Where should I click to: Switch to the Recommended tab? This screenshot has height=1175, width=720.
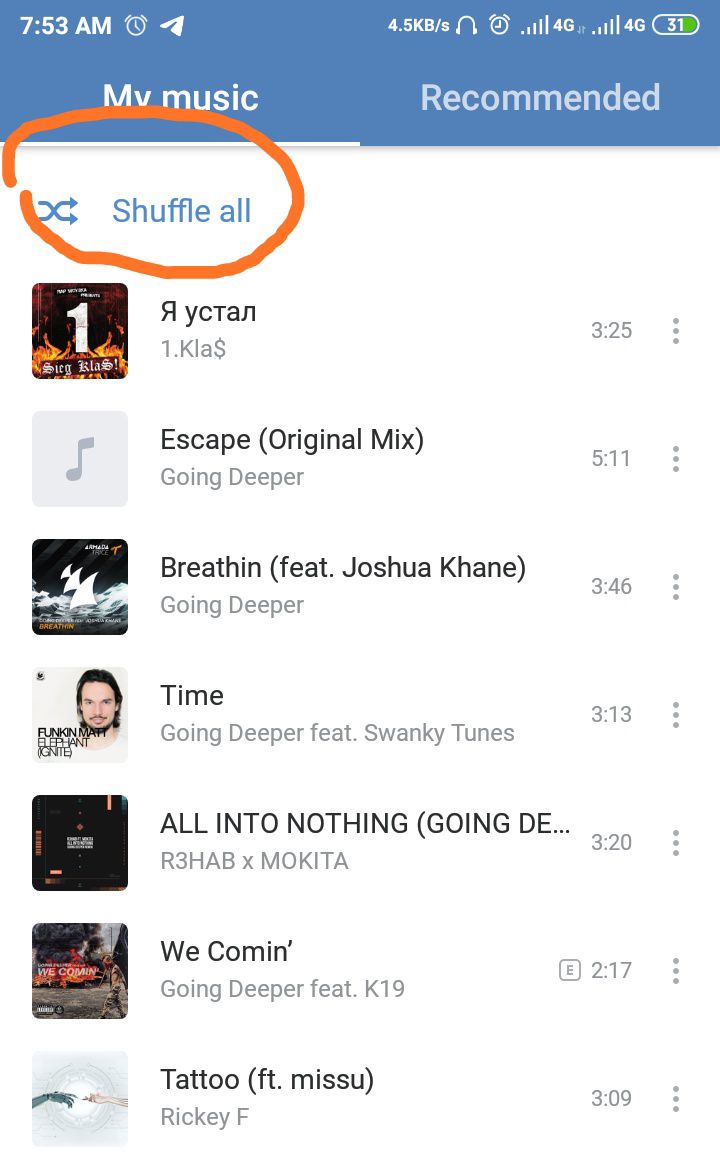pos(540,98)
